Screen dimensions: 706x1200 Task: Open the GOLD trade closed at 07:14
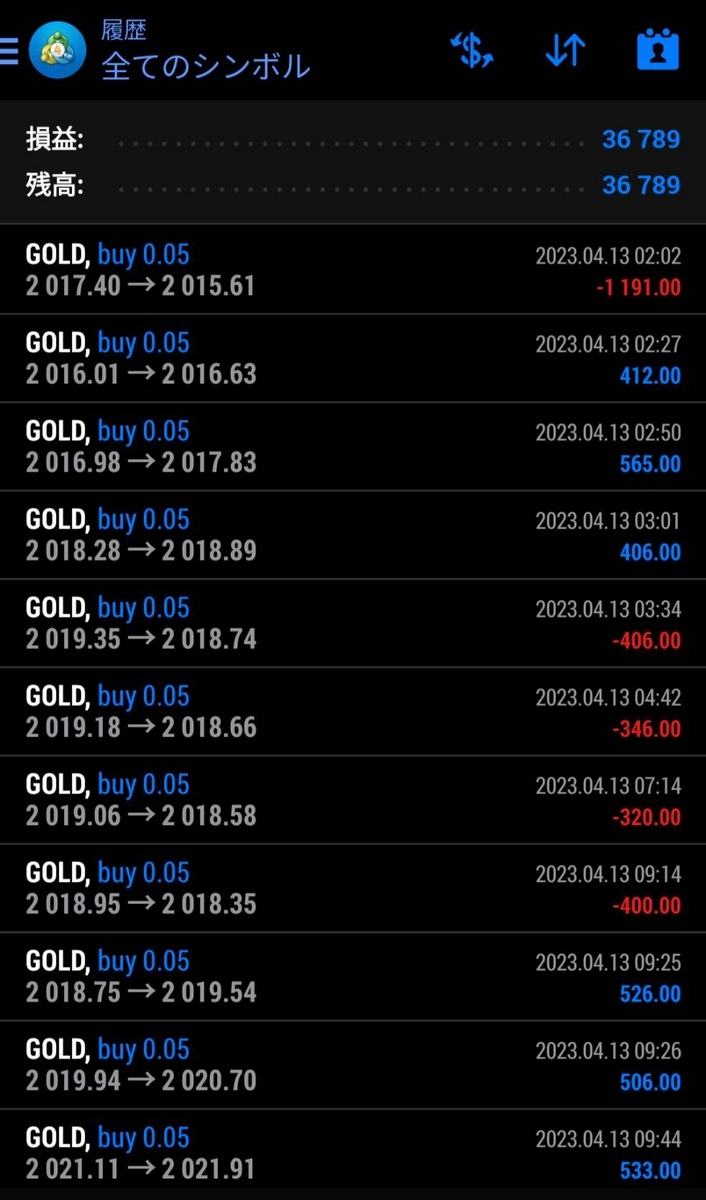pos(353,800)
